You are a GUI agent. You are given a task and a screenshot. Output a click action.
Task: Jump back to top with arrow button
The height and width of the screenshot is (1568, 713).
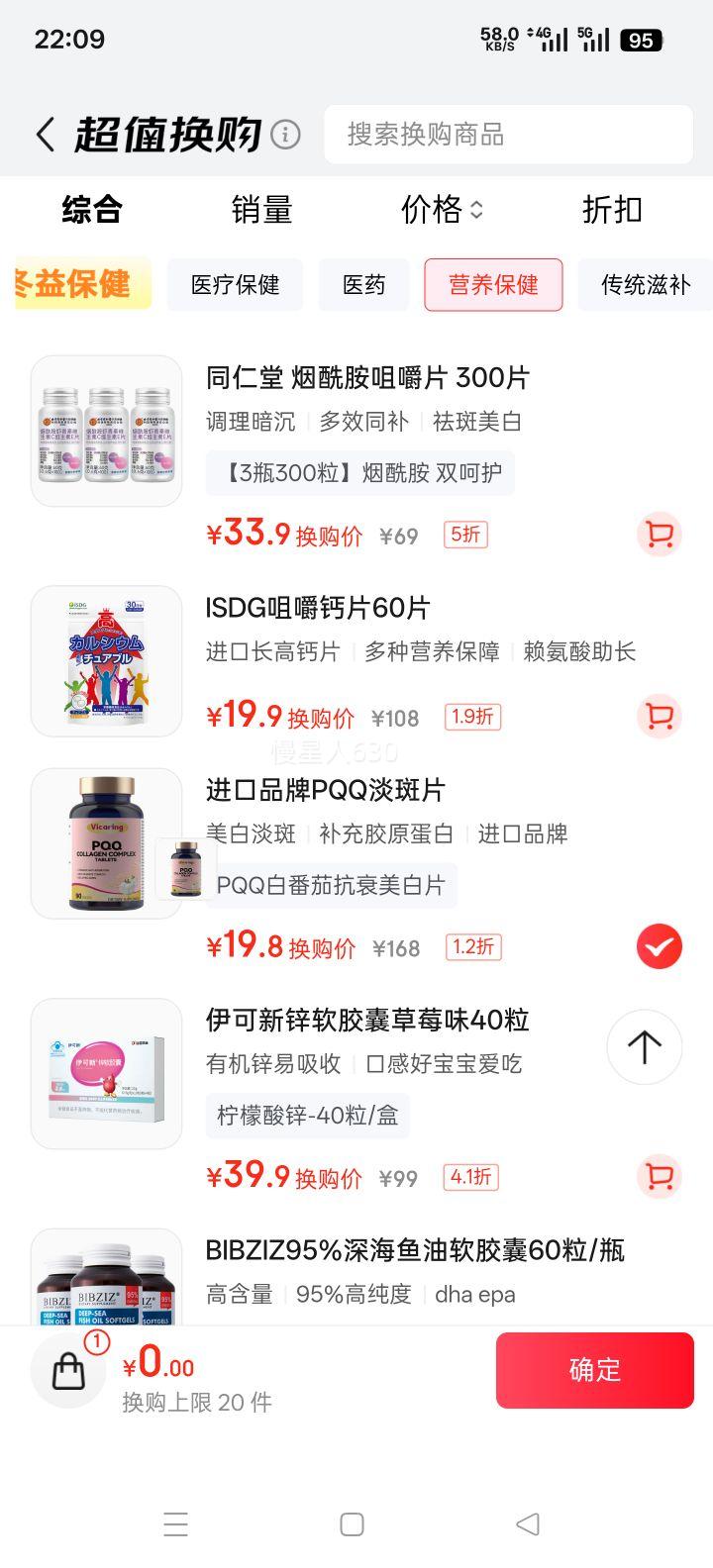click(644, 1046)
